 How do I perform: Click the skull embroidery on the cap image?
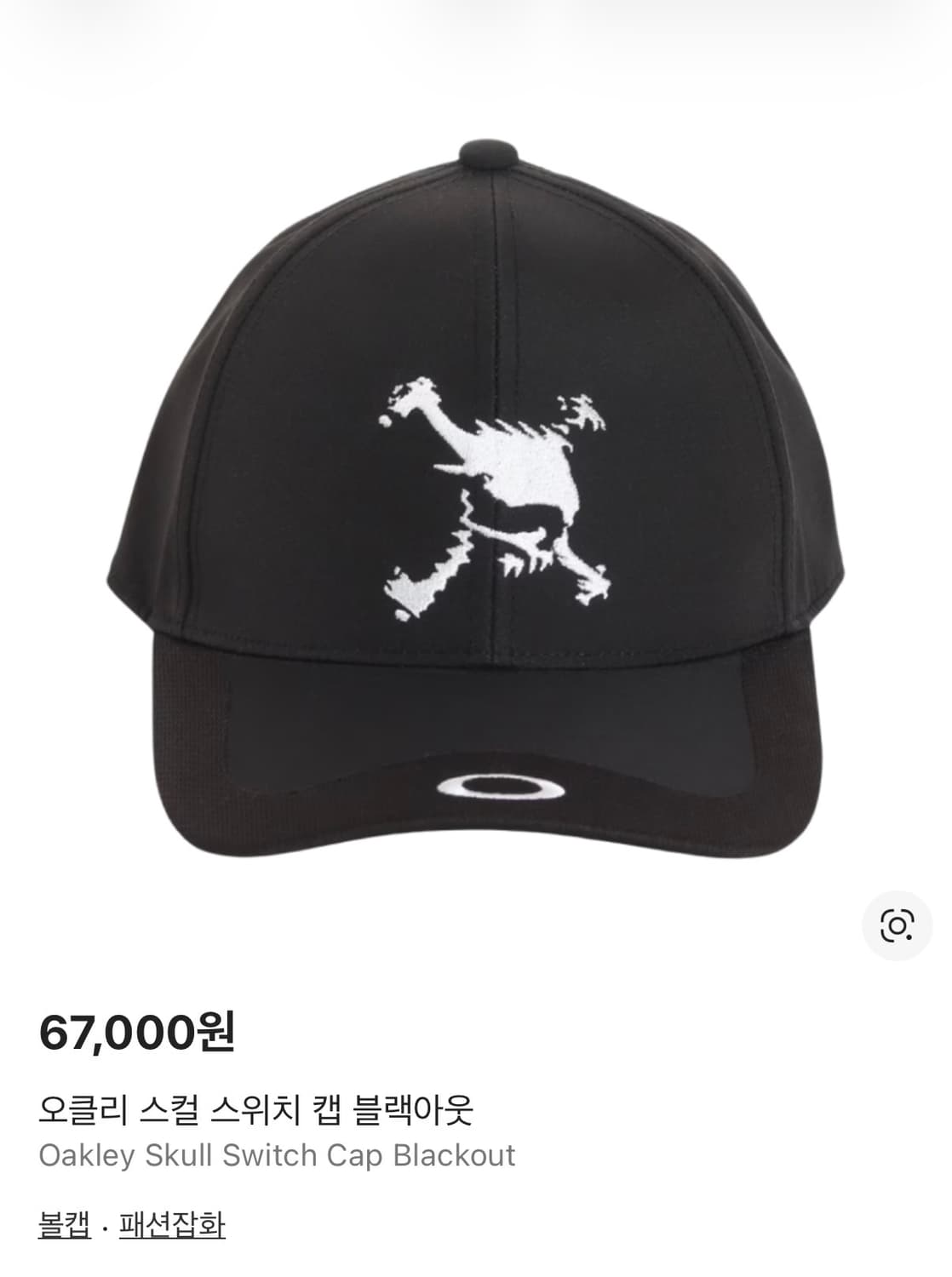point(502,494)
